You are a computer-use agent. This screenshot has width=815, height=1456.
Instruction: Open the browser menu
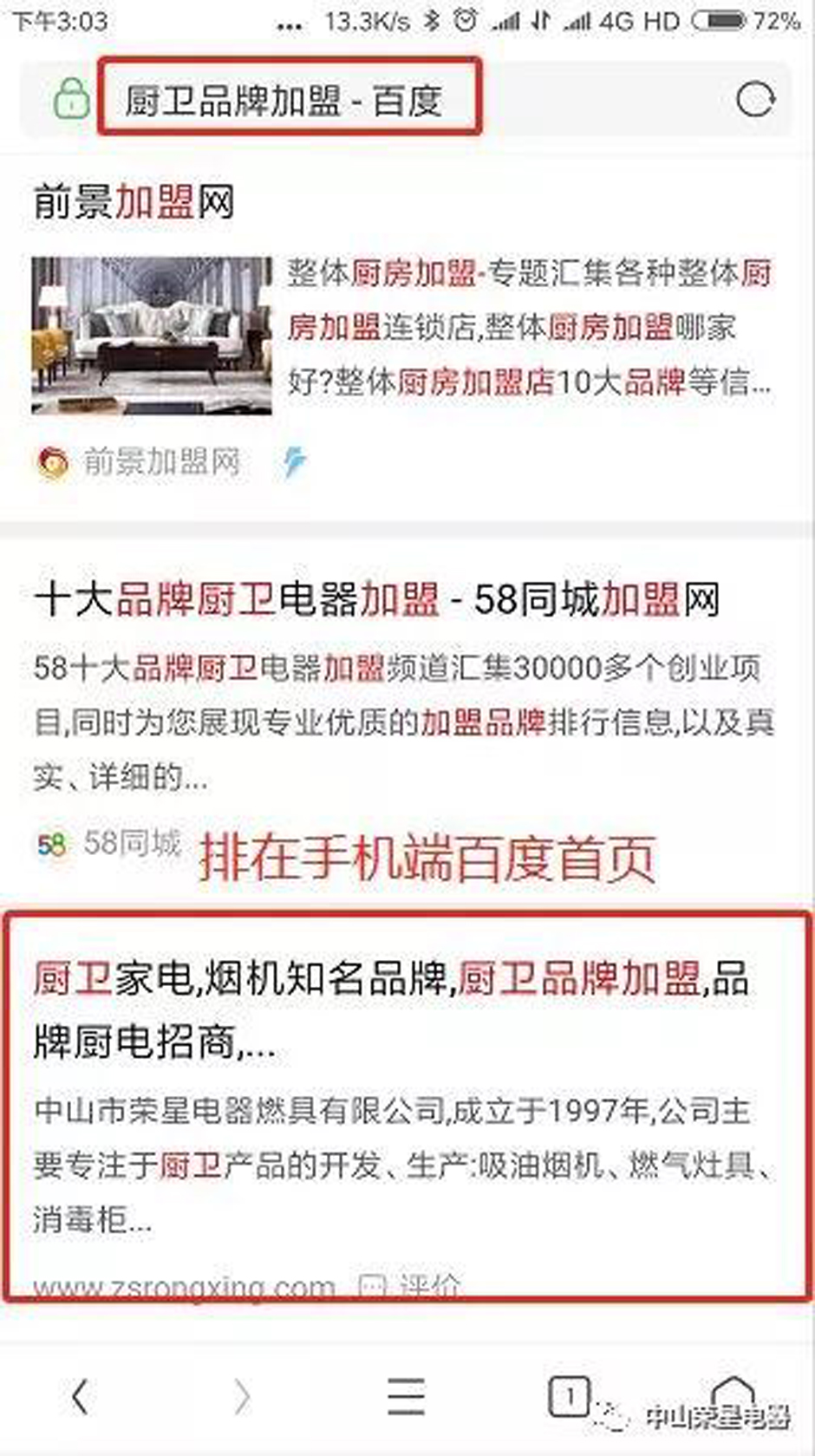tap(406, 1396)
